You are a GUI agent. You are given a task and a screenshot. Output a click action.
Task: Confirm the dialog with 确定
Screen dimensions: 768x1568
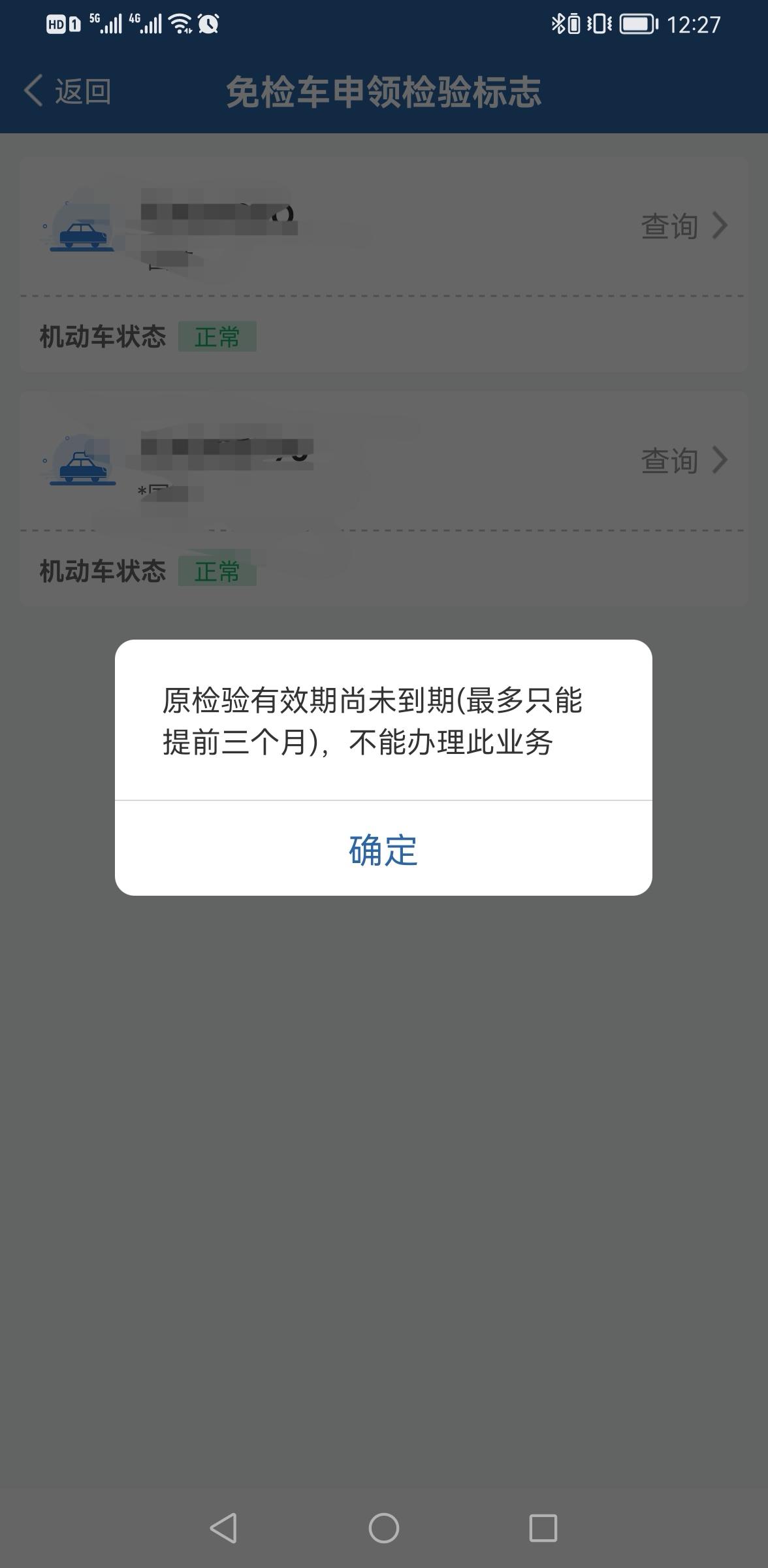383,849
